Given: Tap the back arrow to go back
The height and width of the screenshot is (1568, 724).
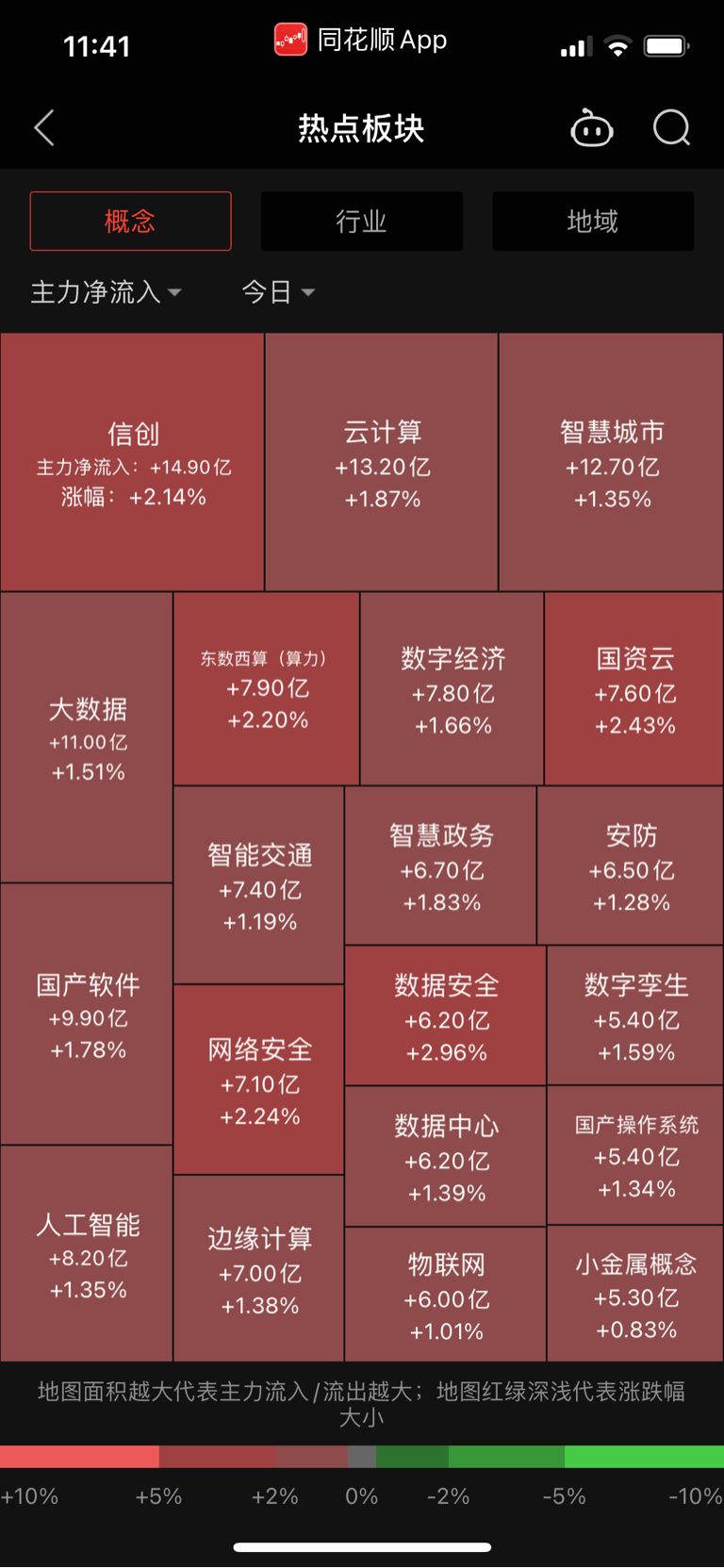Looking at the screenshot, I should pyautogui.click(x=42, y=127).
